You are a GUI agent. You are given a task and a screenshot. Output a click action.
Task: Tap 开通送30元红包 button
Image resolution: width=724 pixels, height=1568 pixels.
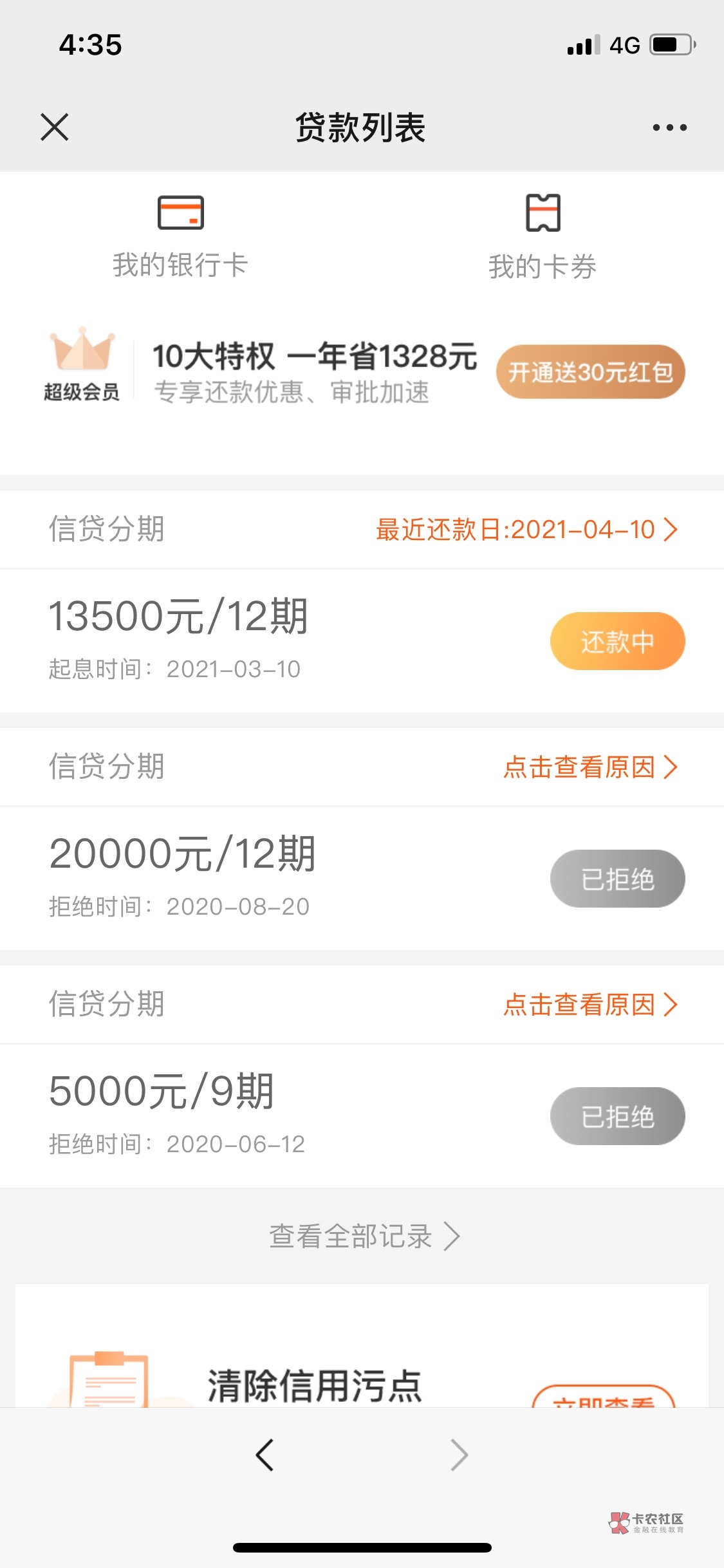[590, 372]
